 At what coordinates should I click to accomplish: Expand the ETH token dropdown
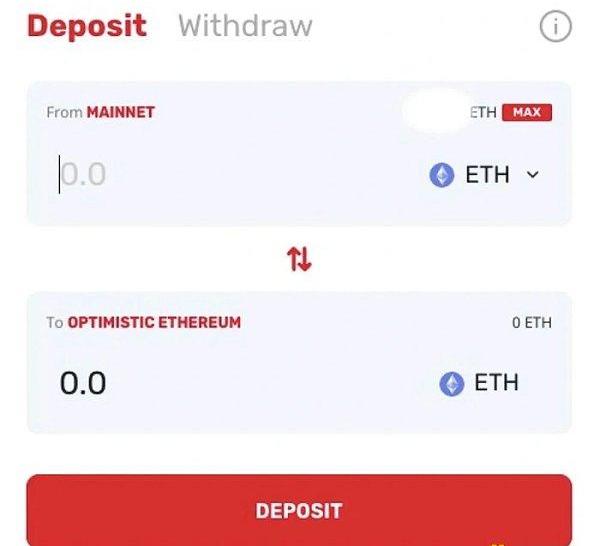click(486, 175)
